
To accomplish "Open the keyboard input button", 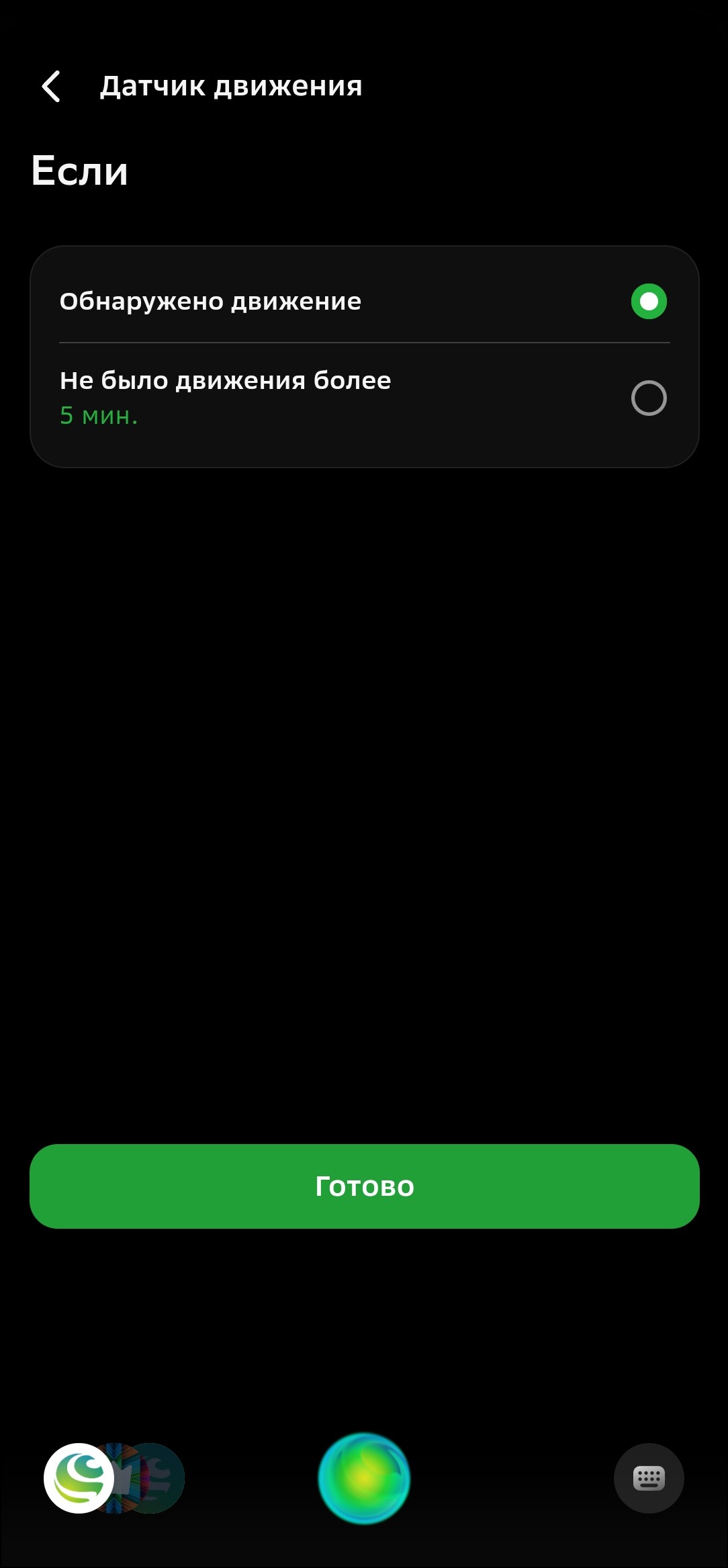I will click(x=648, y=1478).
